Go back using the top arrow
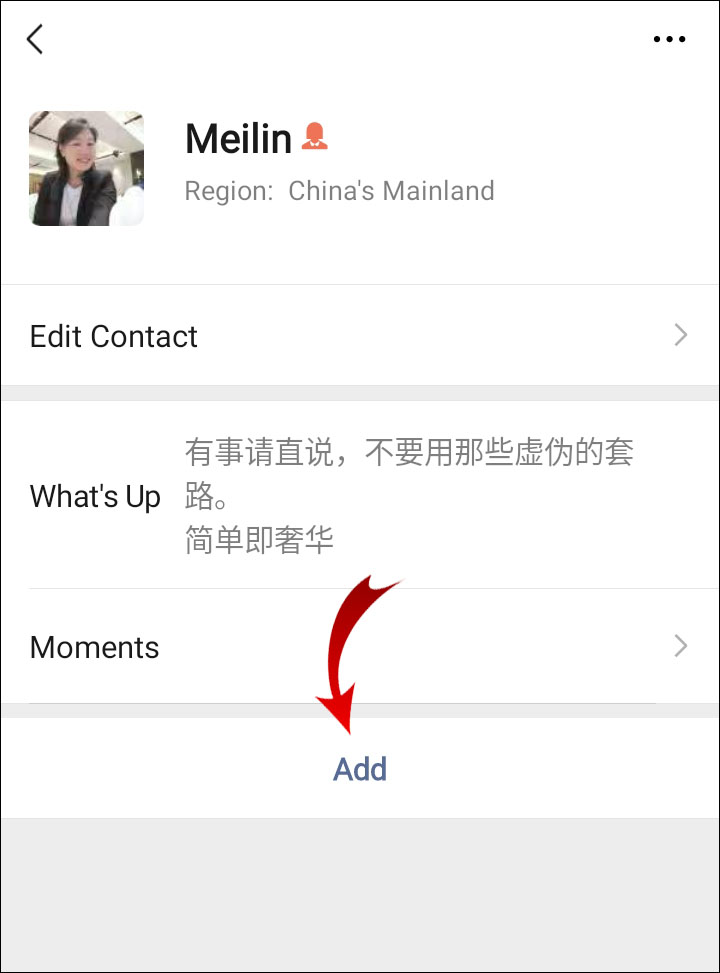 (x=35, y=40)
